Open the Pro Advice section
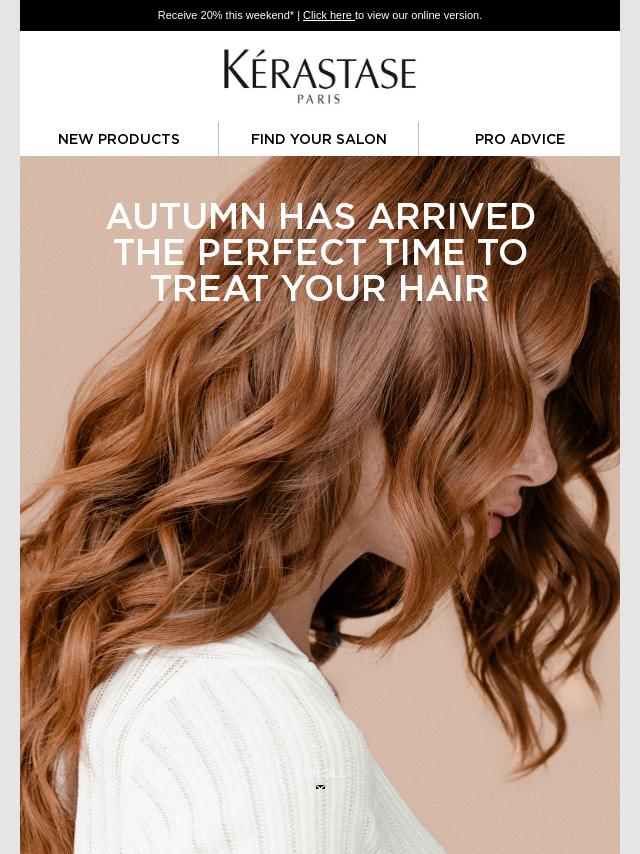The height and width of the screenshot is (854, 640). (519, 139)
